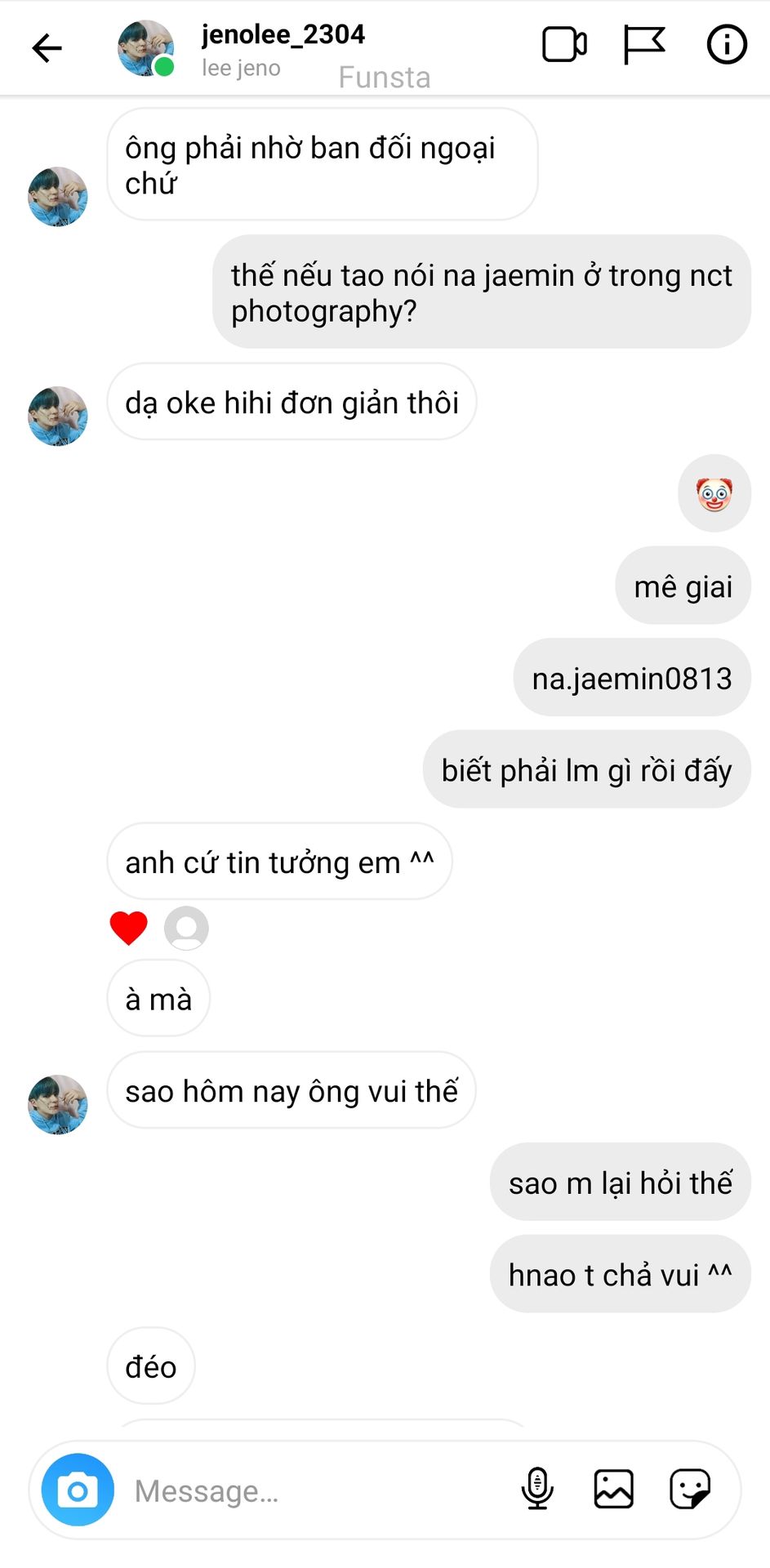The image size is (770, 1568).
Task: Start a video call with jenolee_2304
Action: click(564, 45)
